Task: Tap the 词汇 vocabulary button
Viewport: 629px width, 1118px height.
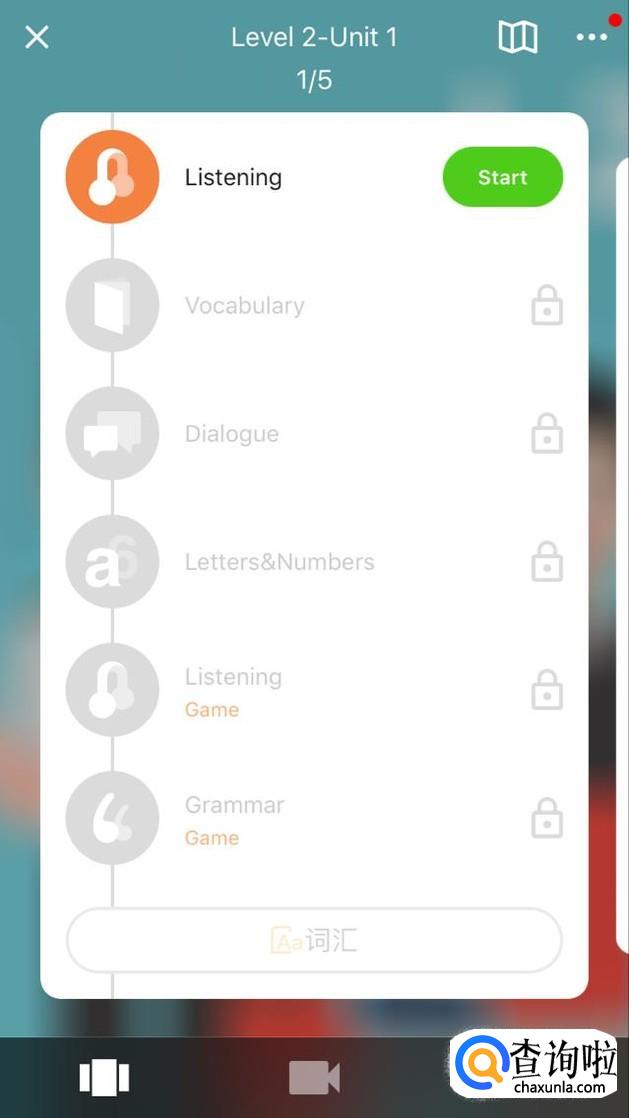Action: point(314,940)
